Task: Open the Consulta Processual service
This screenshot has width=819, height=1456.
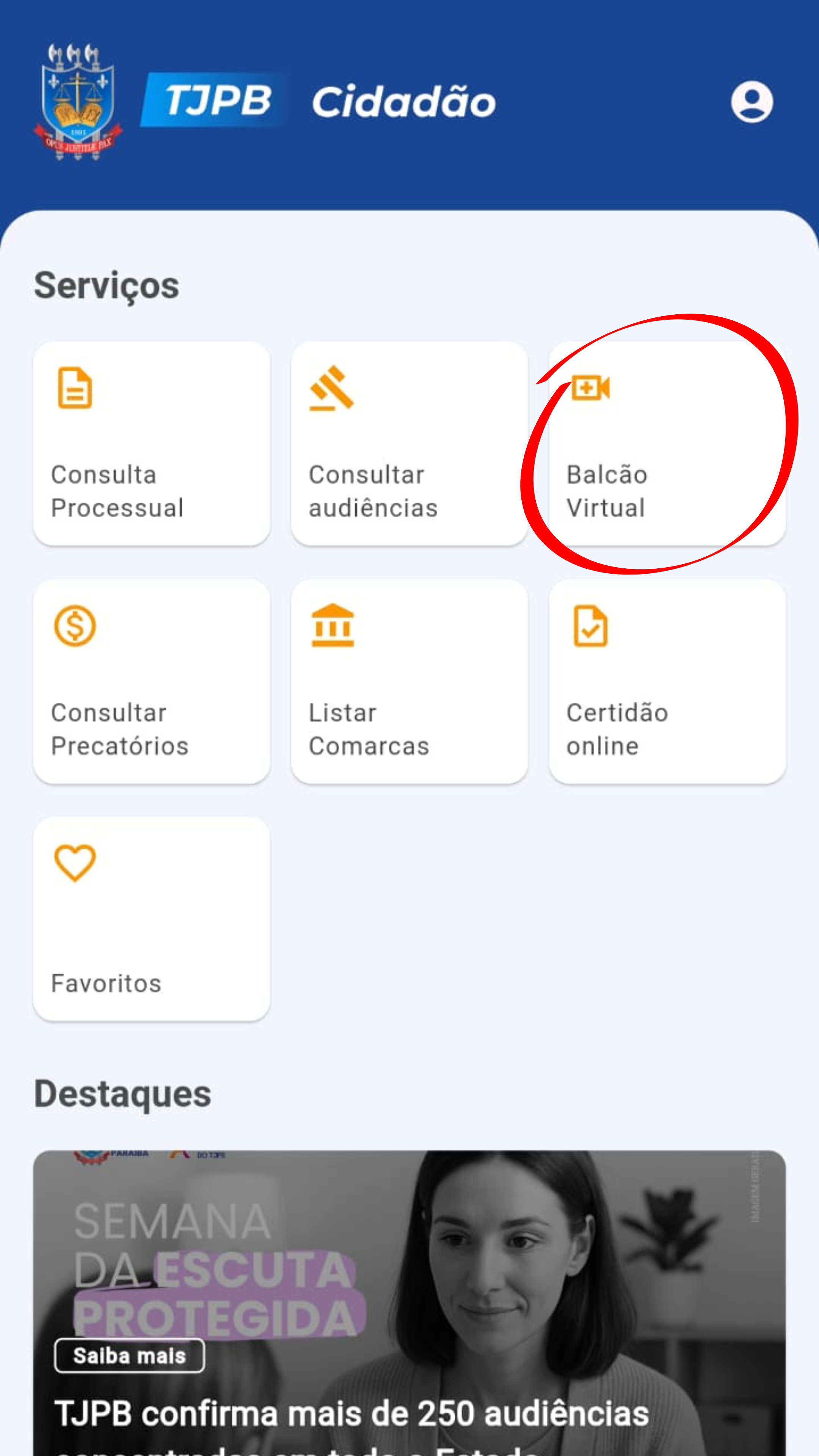Action: click(152, 443)
